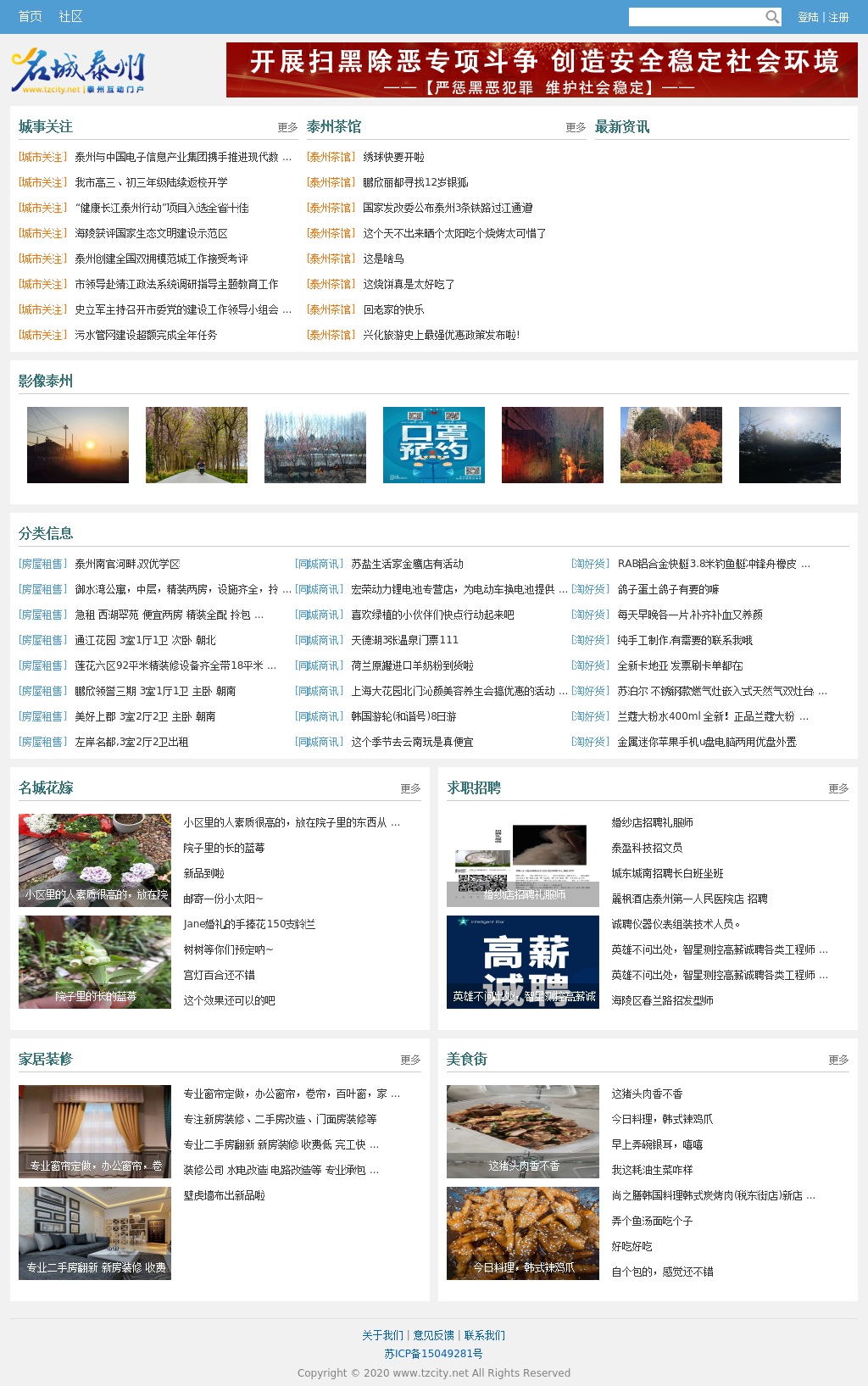This screenshot has width=868, height=1386.
Task: Open the 注册 register link
Action: [x=838, y=17]
